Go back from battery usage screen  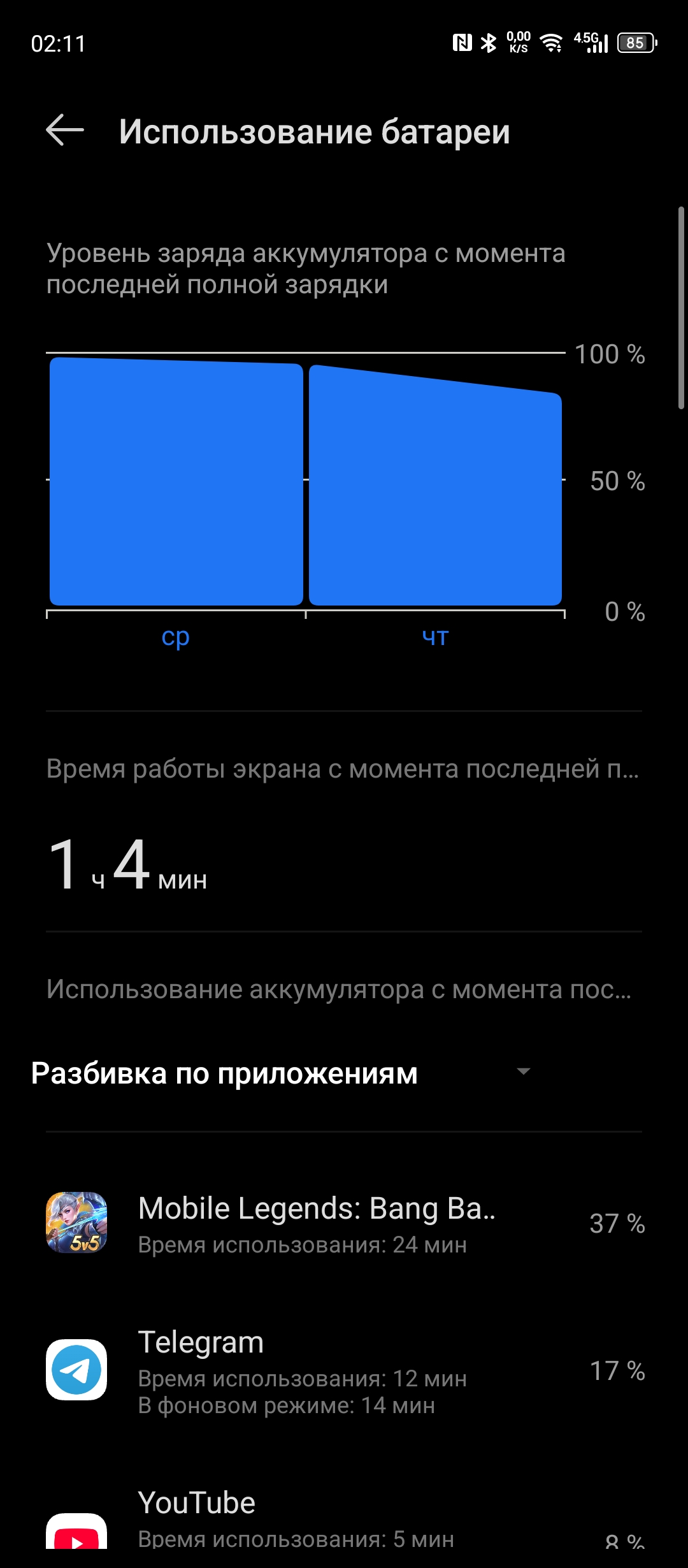[65, 131]
